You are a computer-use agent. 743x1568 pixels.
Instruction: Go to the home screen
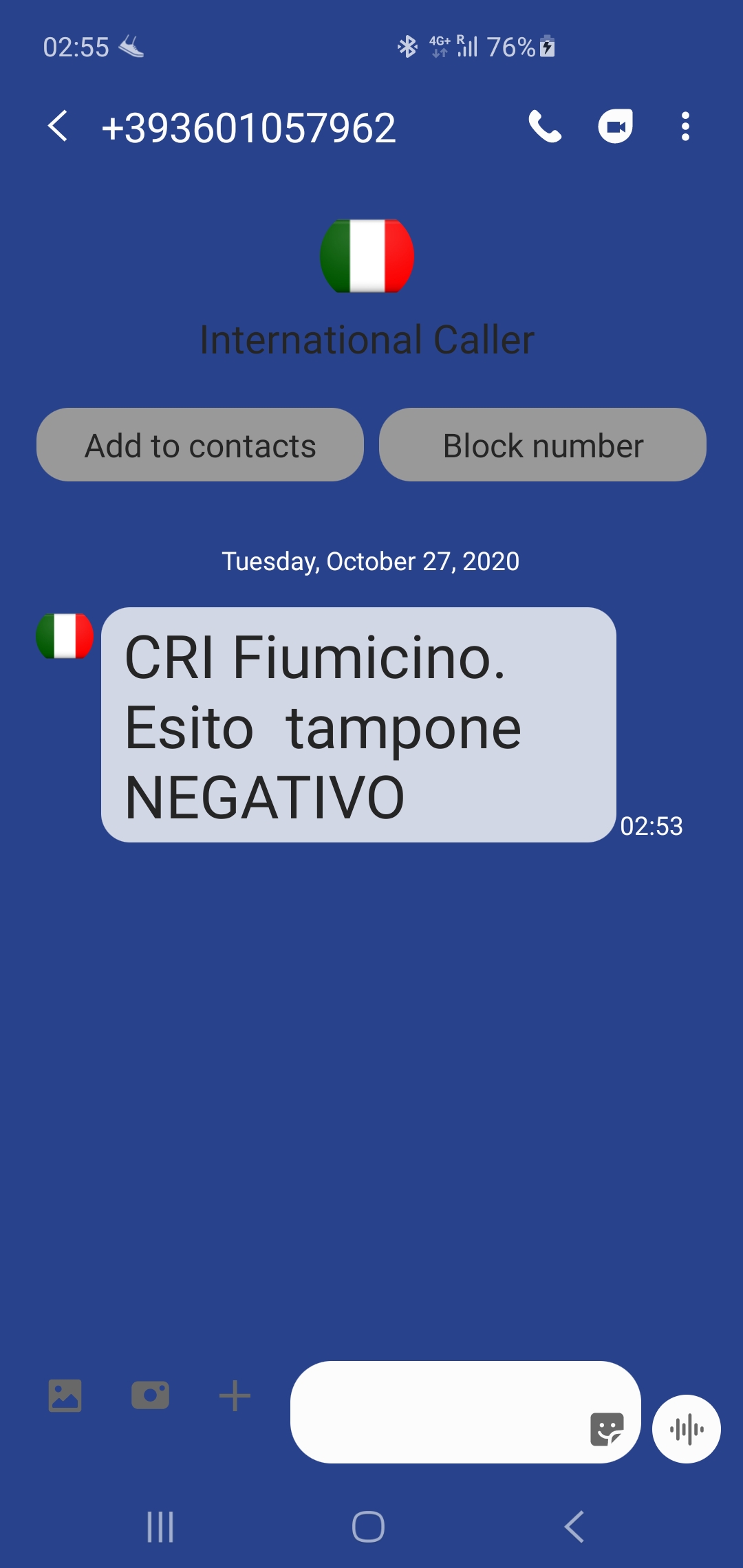pos(368,1527)
